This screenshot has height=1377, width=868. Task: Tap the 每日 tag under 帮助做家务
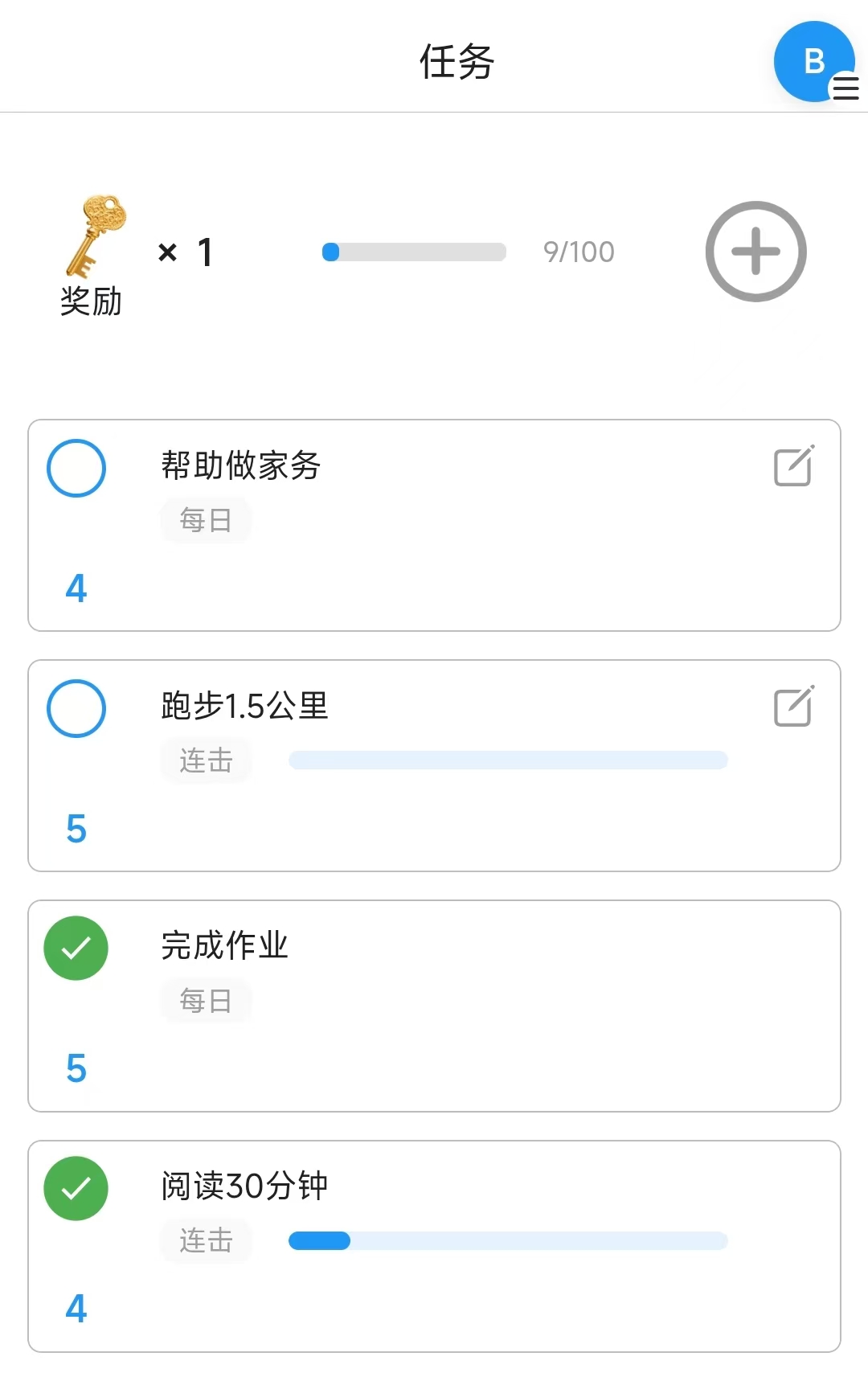(206, 519)
